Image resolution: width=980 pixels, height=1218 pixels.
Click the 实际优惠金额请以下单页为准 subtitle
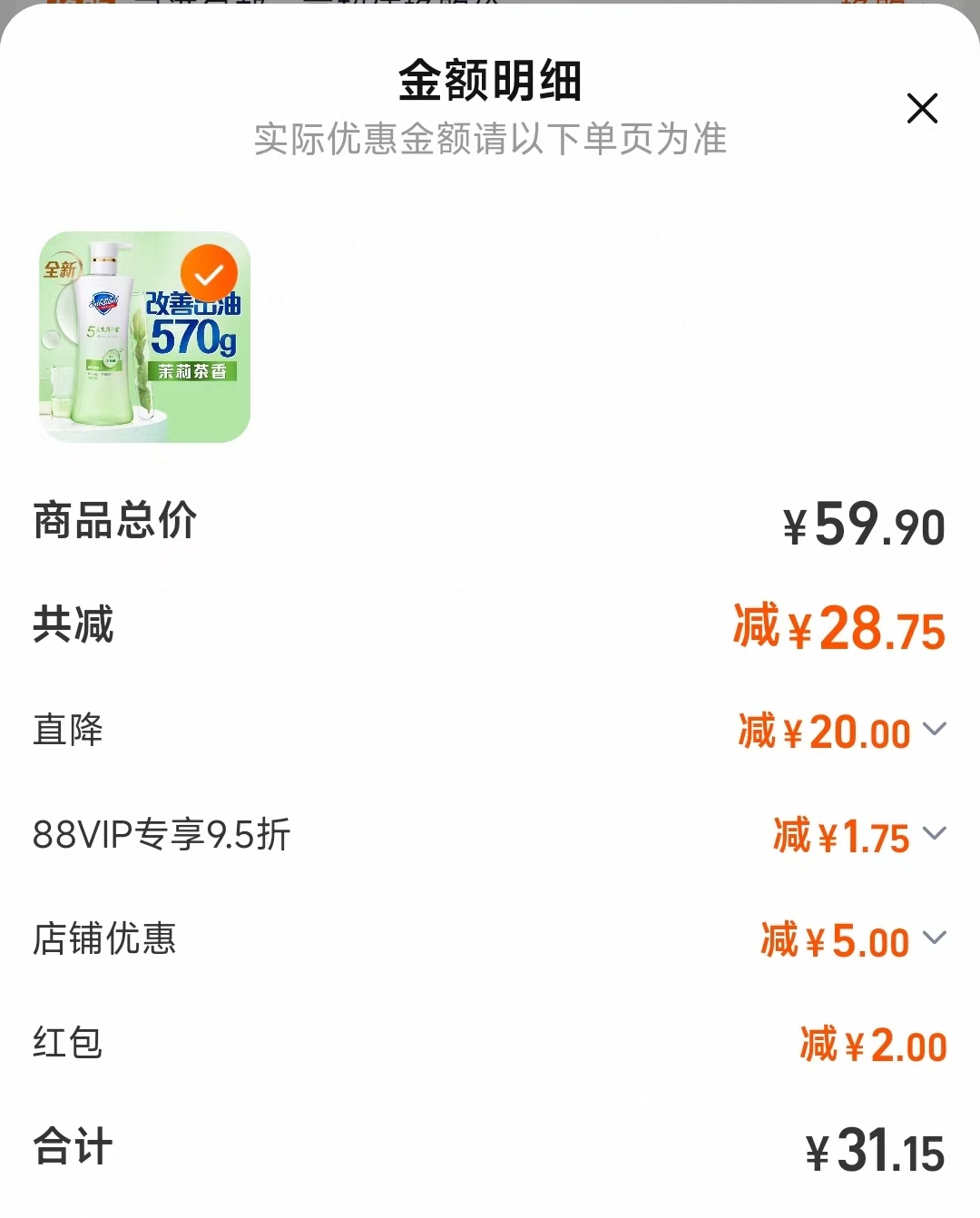tap(490, 138)
